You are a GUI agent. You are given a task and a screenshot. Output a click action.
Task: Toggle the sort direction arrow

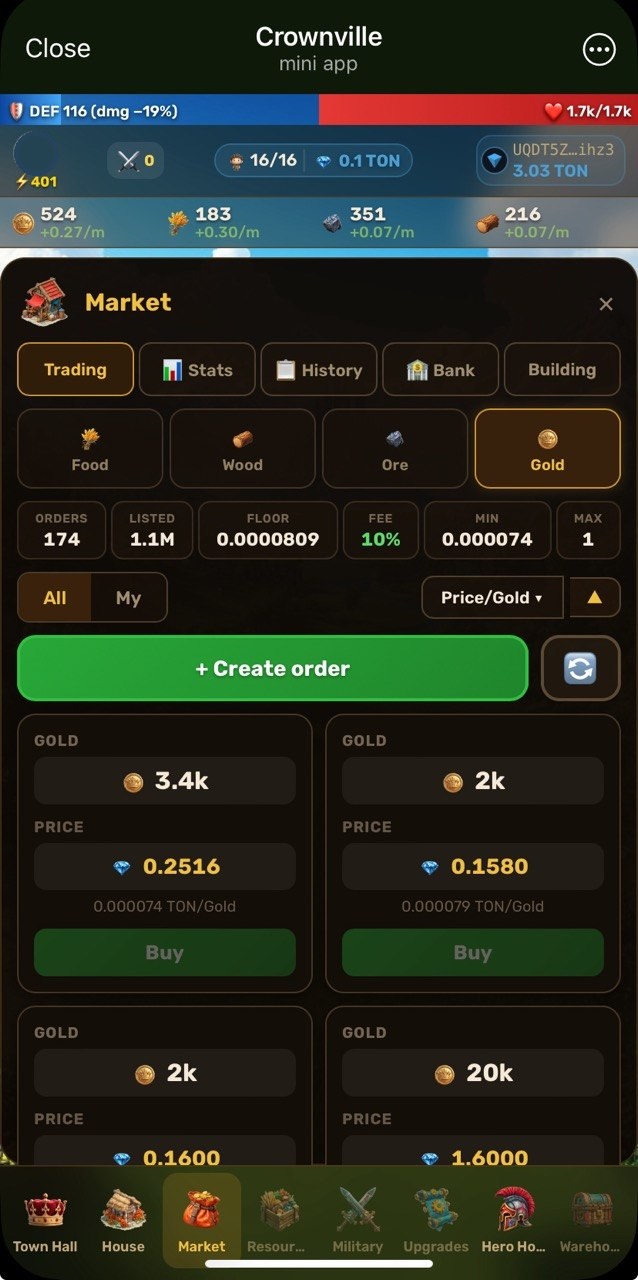(594, 598)
